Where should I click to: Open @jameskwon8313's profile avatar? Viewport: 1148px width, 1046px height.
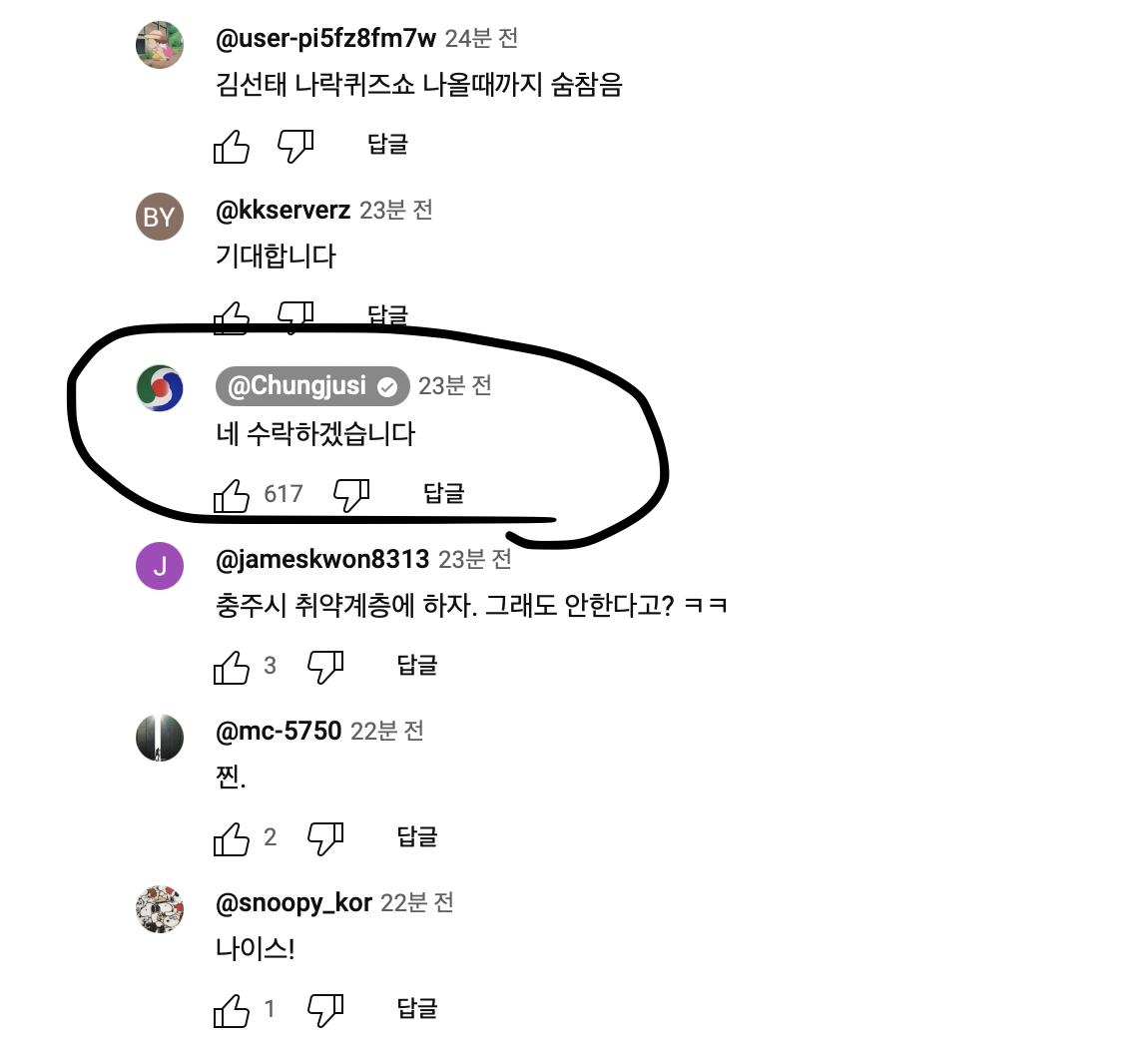point(160,565)
